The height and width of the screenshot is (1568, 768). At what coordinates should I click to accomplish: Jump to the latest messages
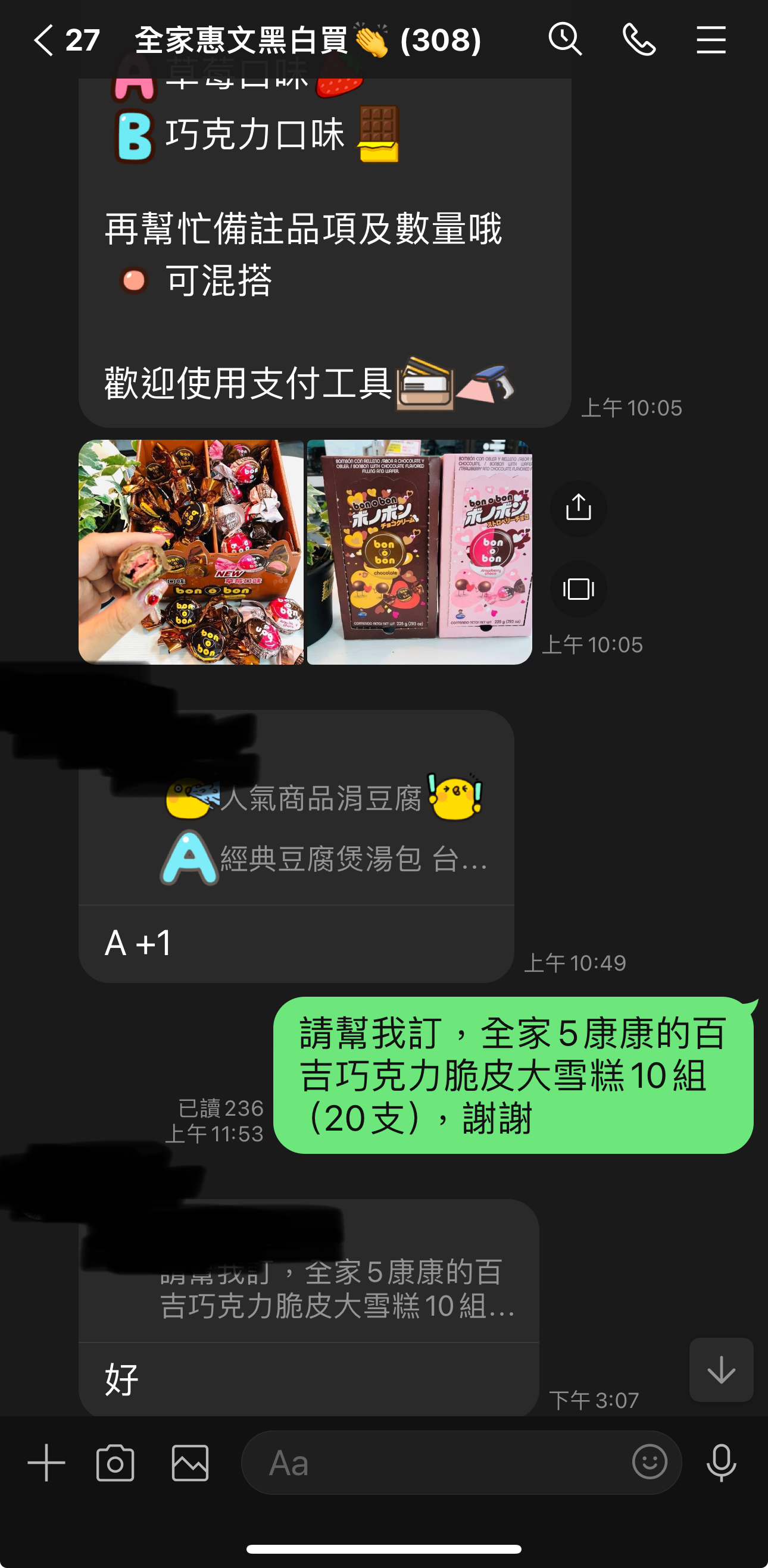(721, 1370)
